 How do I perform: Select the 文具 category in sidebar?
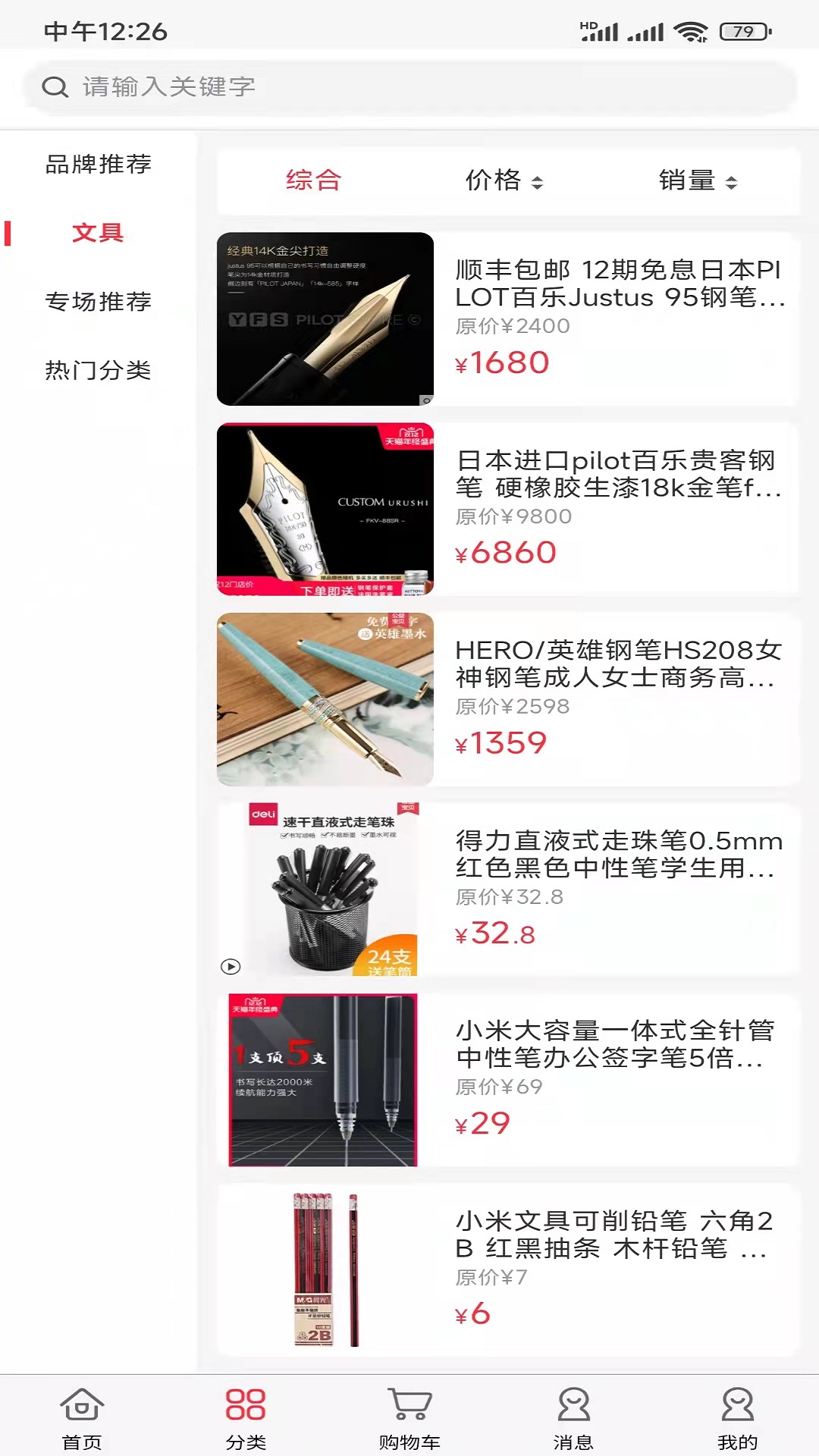[x=99, y=234]
